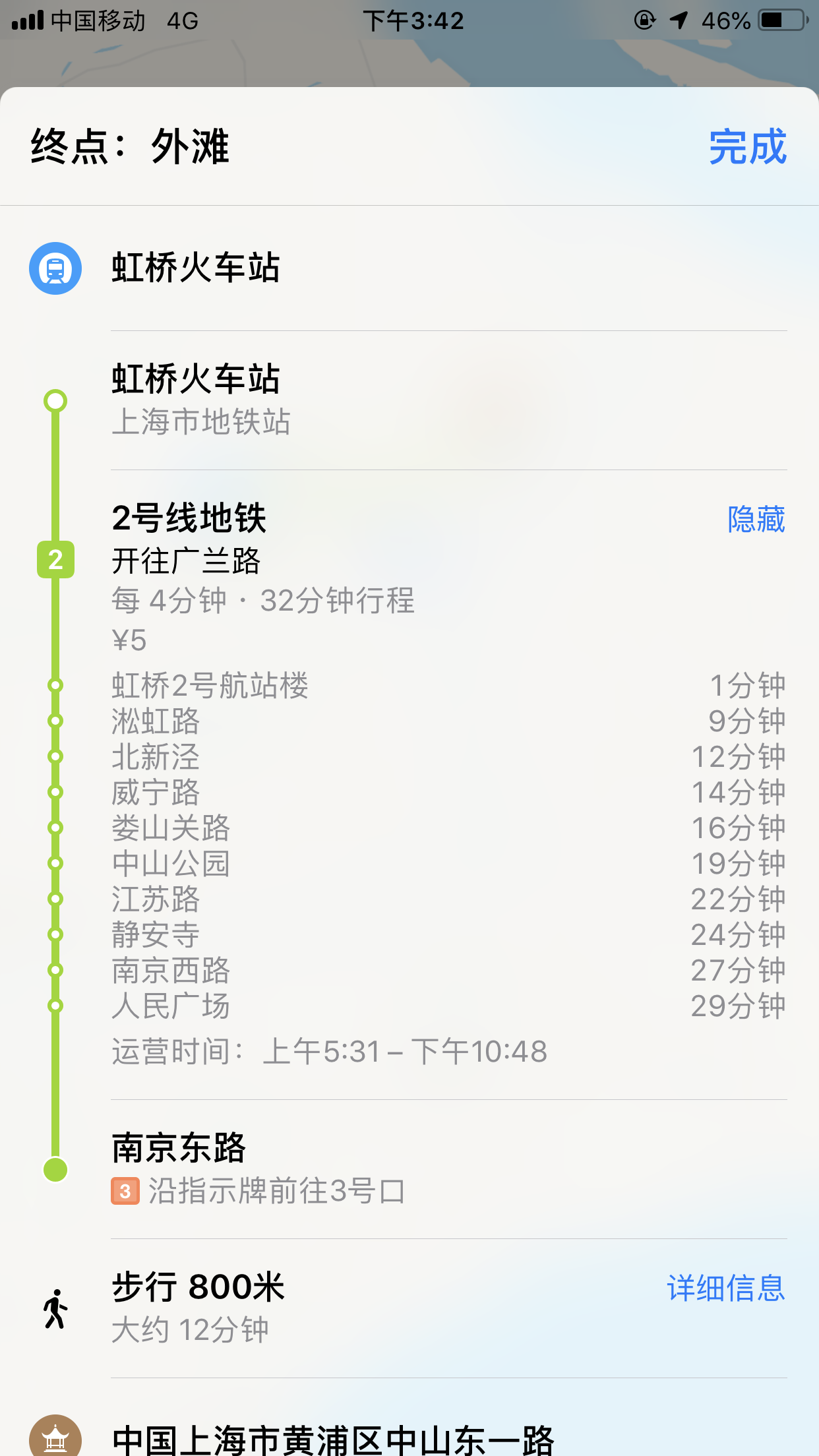Tap the train station icon beside 虹桥火车站
Screen dimensions: 819x1456
click(x=55, y=266)
